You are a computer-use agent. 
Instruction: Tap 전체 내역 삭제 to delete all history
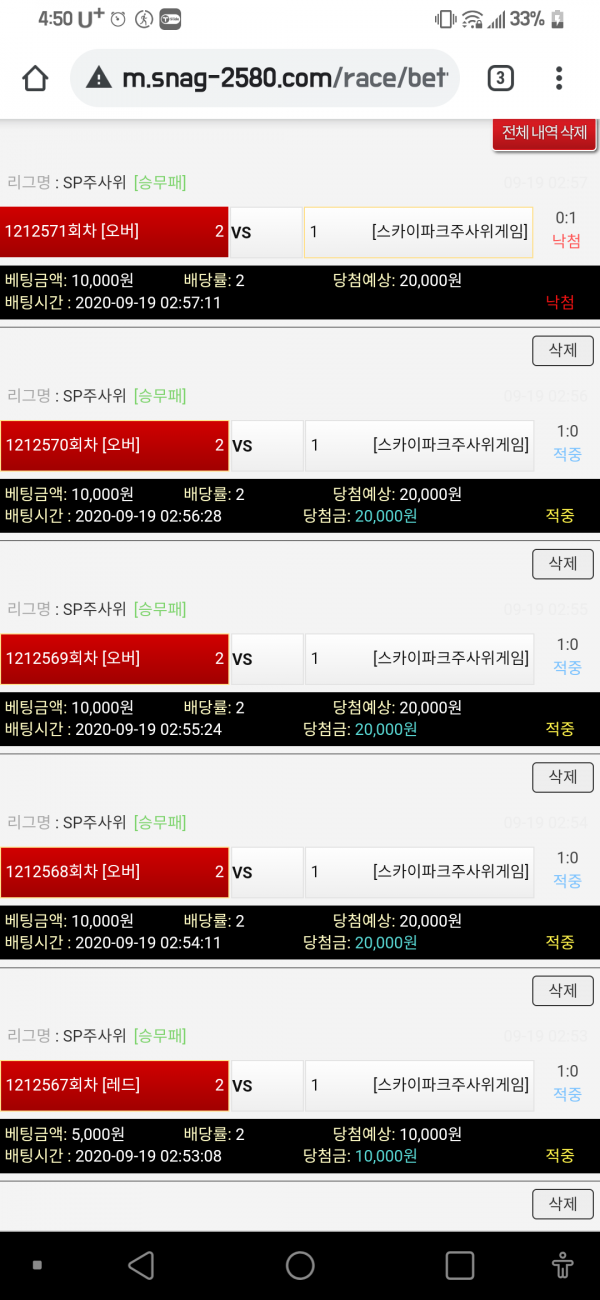click(545, 133)
